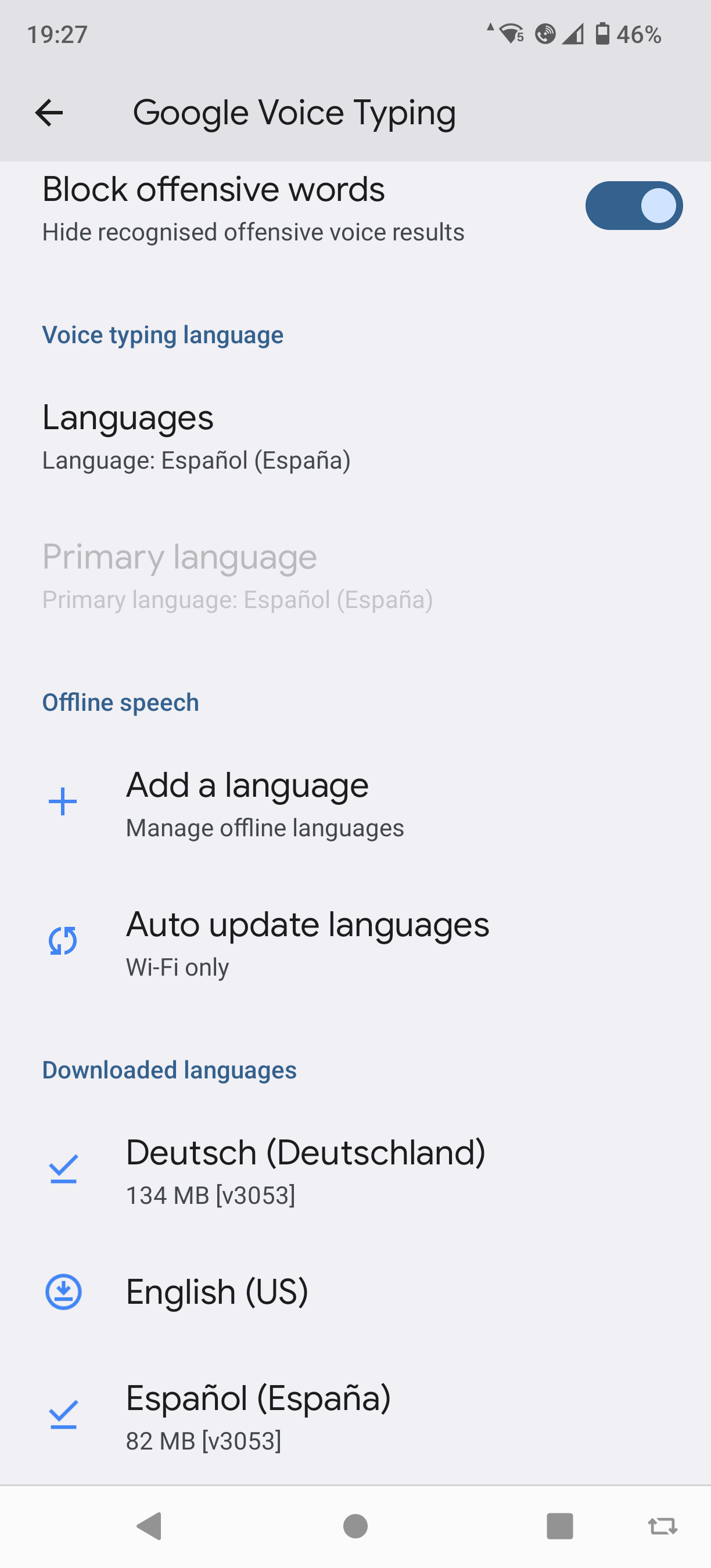Tap the system home button
This screenshot has height=1568, width=711.
coord(355,1526)
